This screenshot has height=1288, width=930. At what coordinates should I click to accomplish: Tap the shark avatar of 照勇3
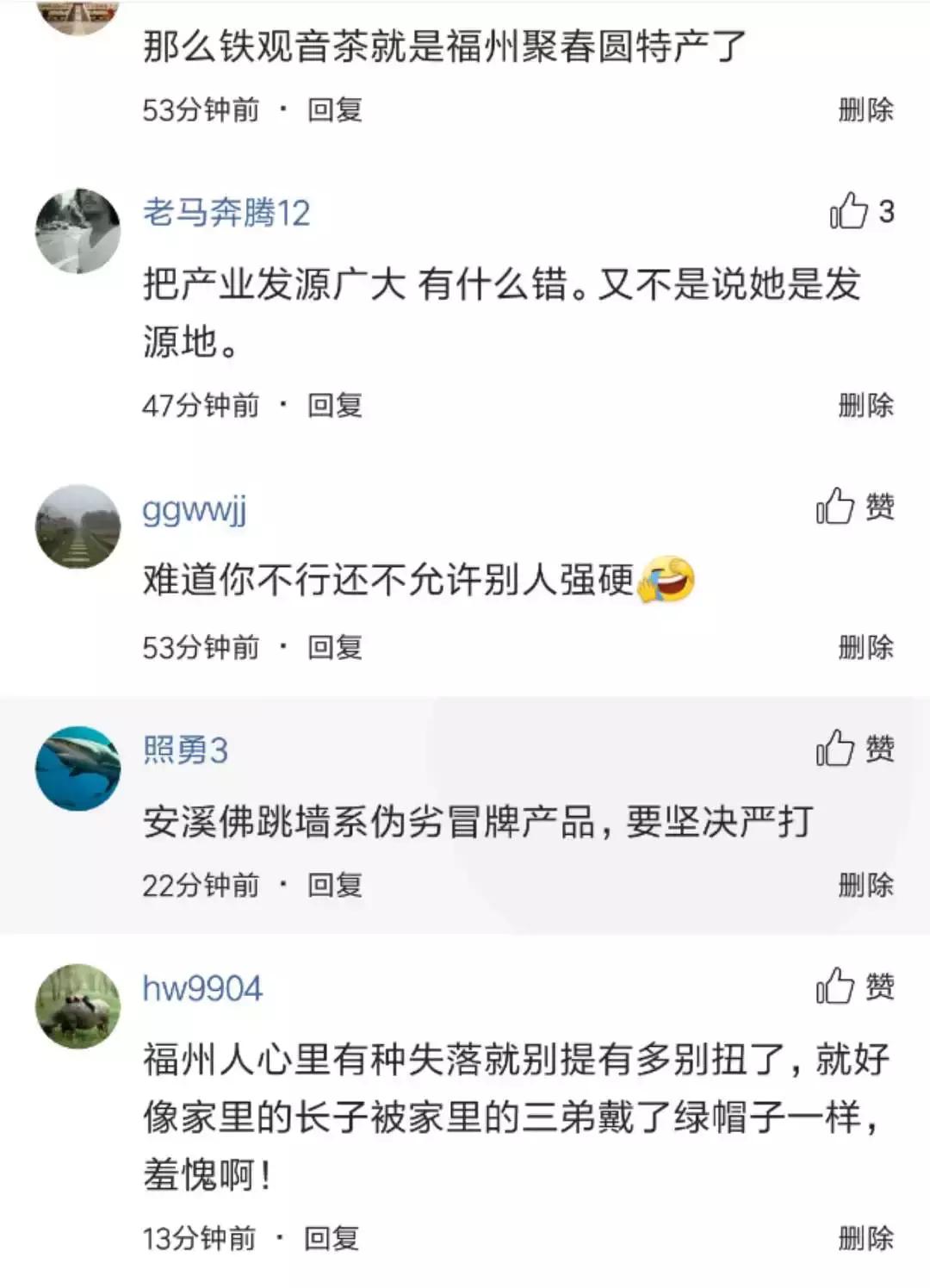click(77, 765)
